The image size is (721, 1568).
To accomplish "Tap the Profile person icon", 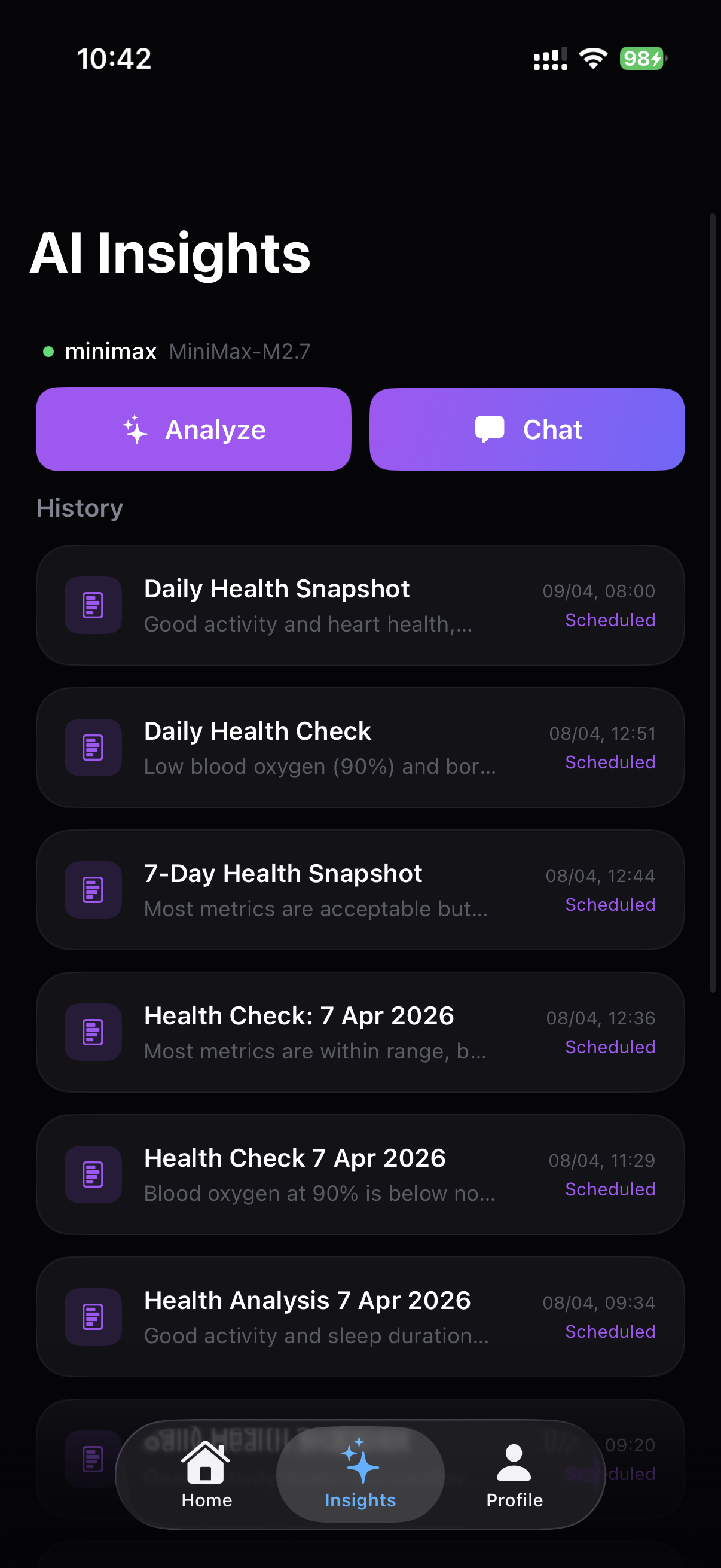I will coord(513,1462).
